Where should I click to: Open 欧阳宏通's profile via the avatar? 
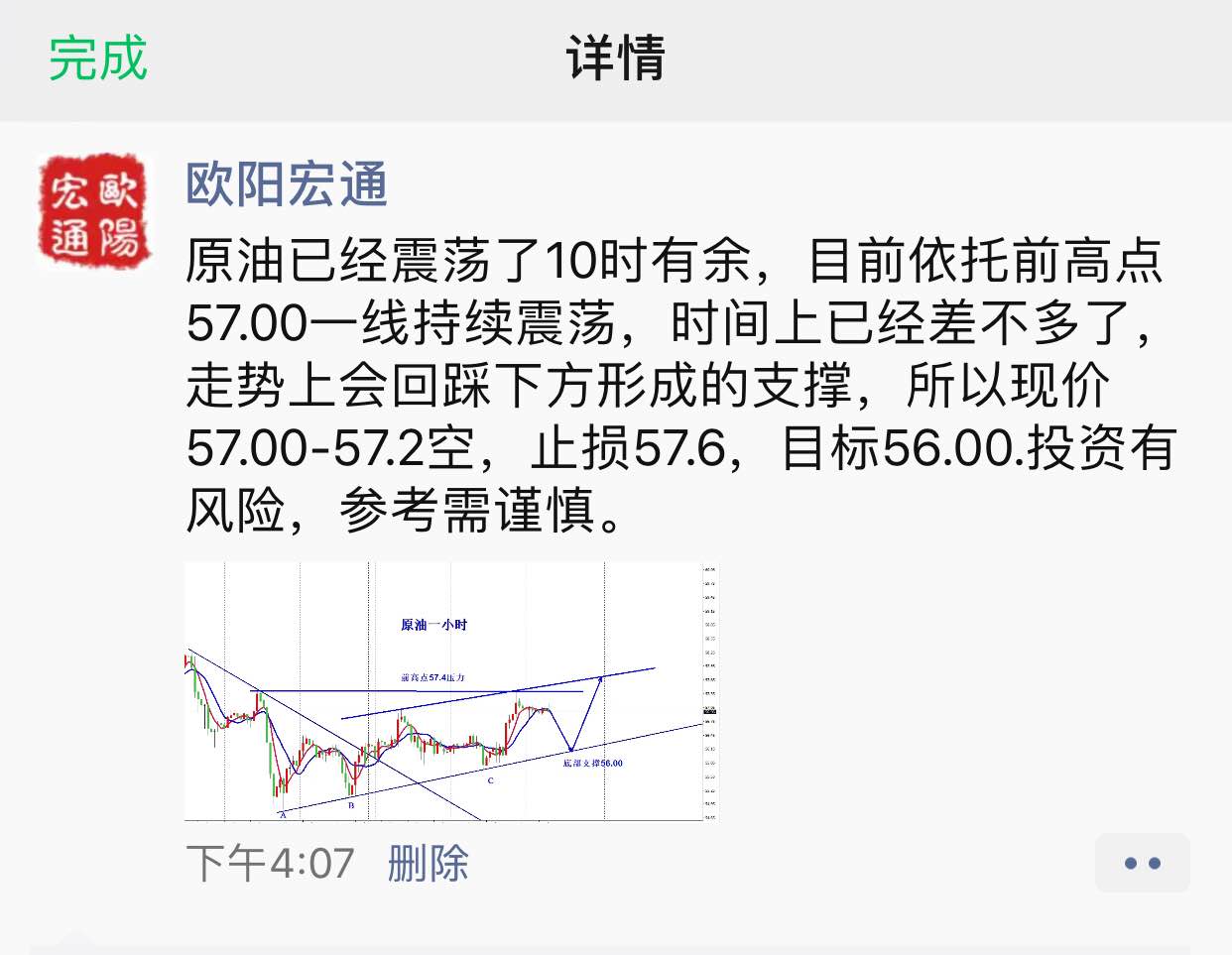point(94,211)
